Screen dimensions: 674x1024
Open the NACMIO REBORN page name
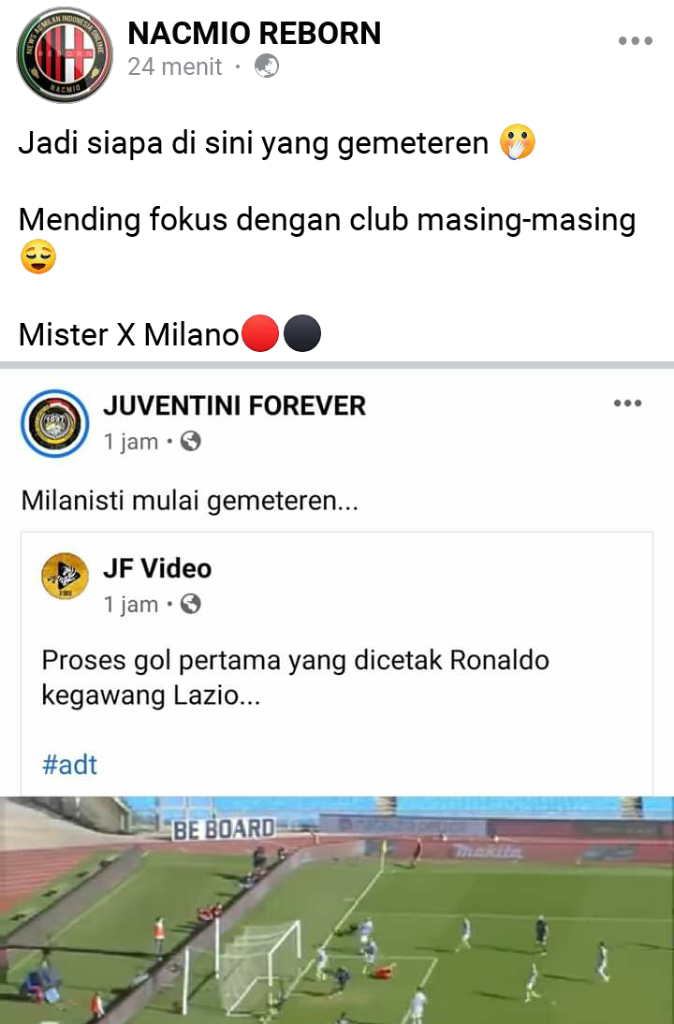pos(254,33)
